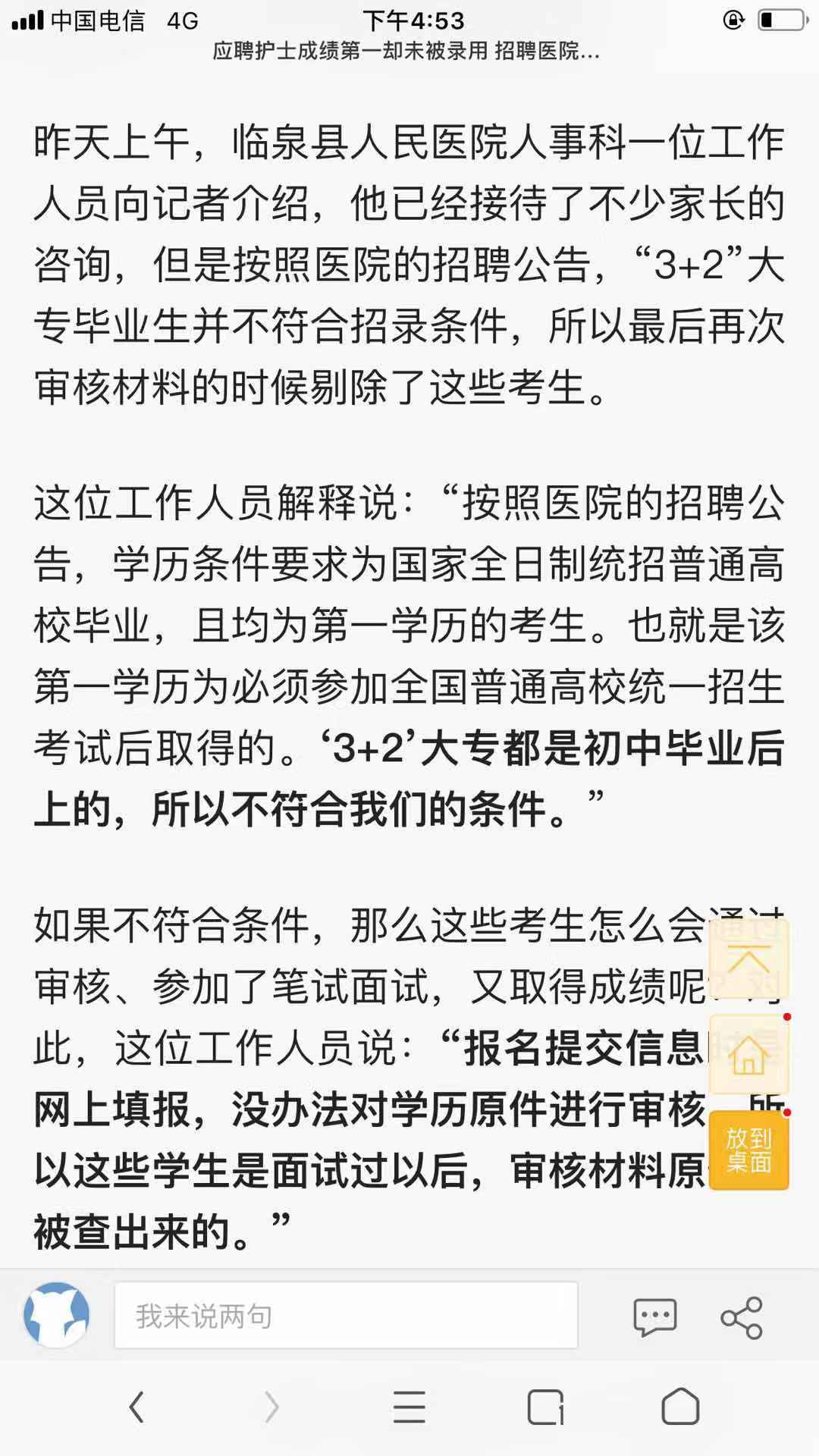Go forward to next page
Image resolution: width=819 pixels, height=1456 pixels.
click(x=271, y=1407)
